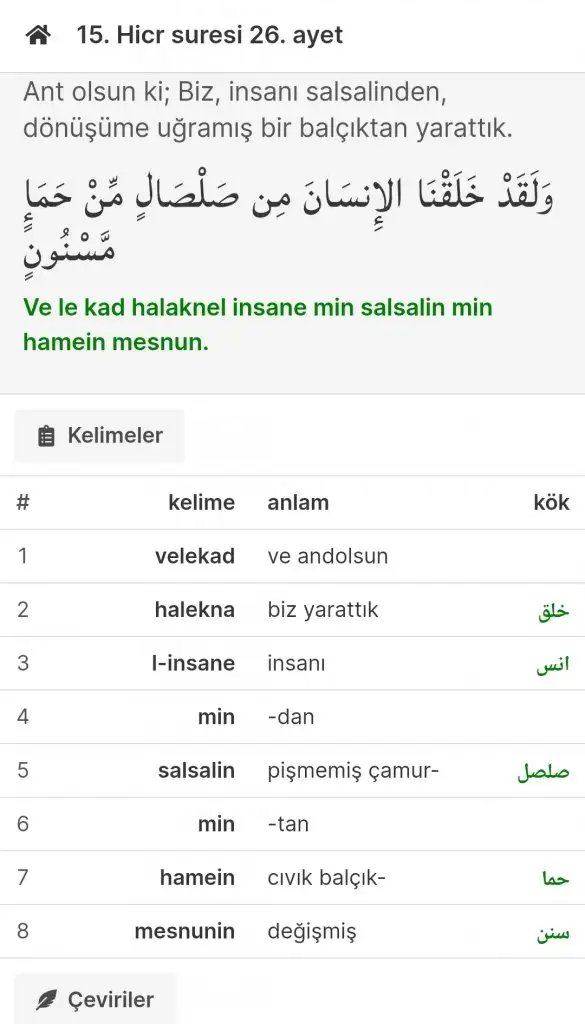Open the root انس for l-insane
Viewport: 585px width, 1024px height.
click(553, 664)
